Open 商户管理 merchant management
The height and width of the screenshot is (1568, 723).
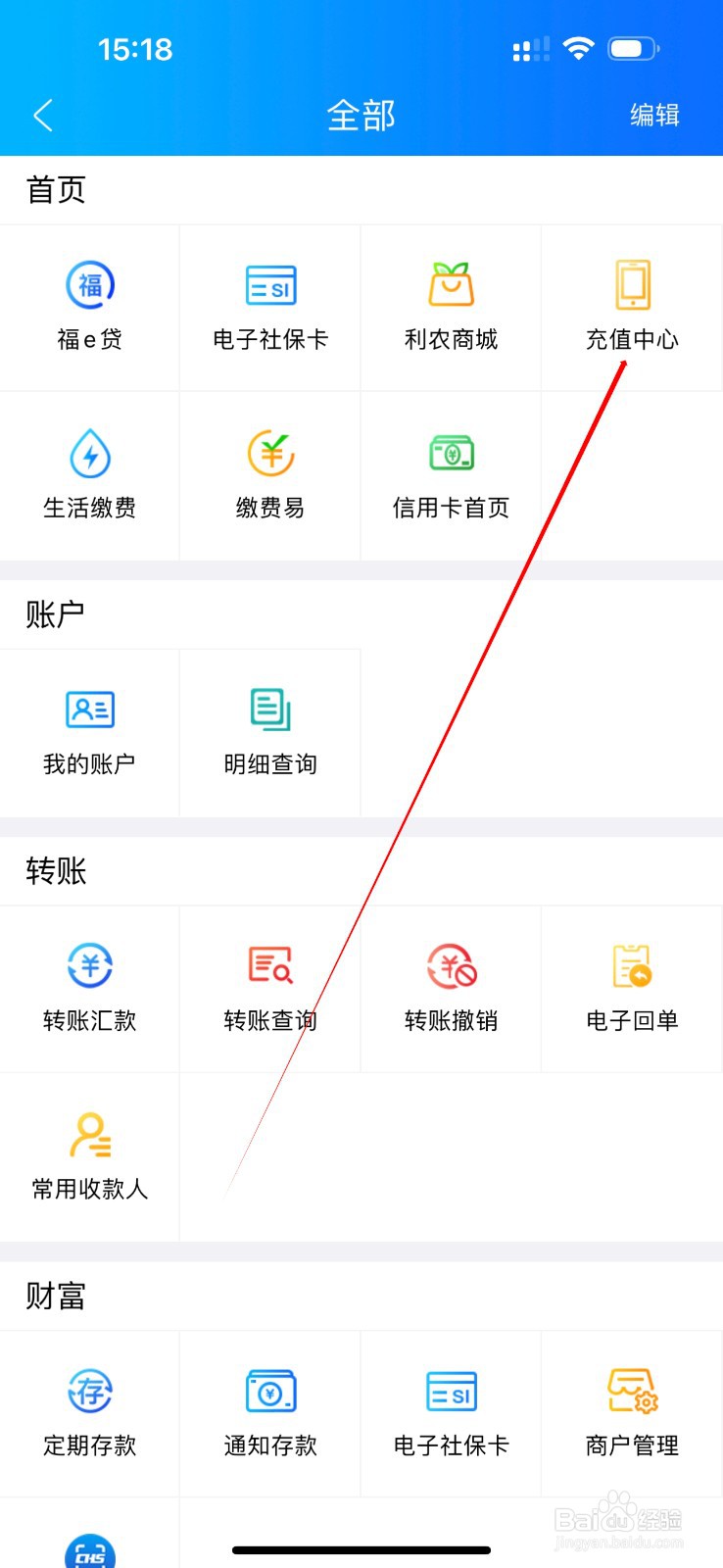pos(631,1411)
